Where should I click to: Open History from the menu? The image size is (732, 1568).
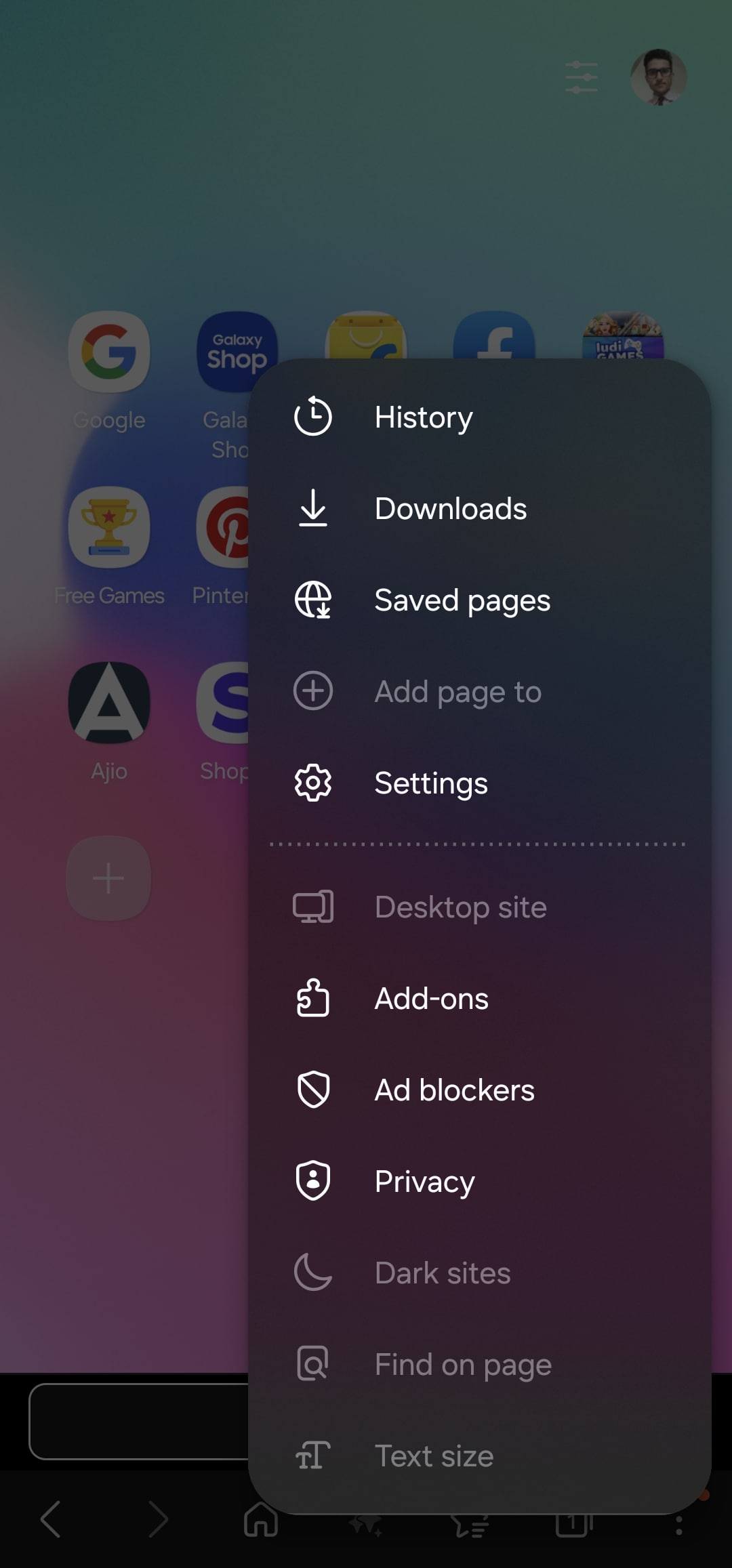coord(423,417)
